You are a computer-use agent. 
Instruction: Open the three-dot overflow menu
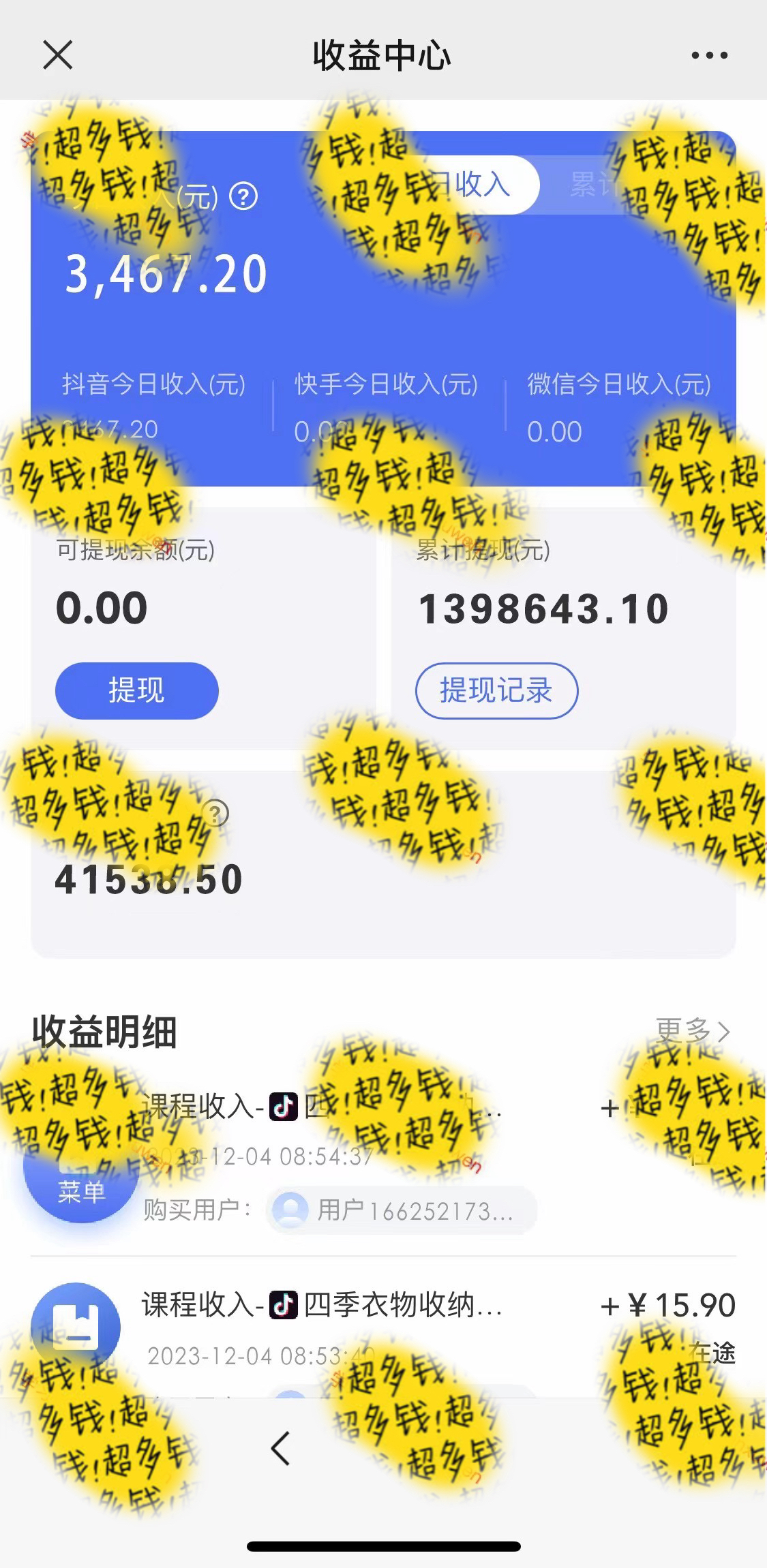point(709,55)
